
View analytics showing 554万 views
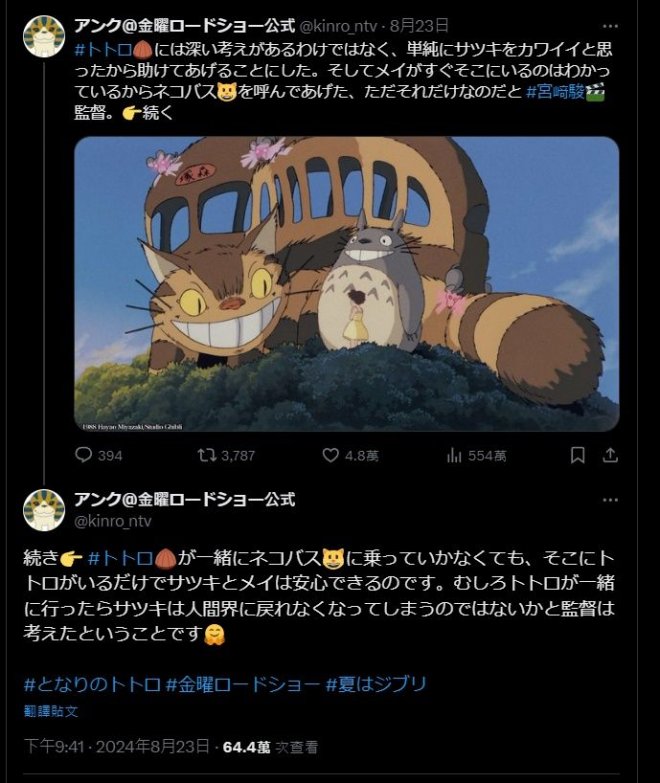[455, 455]
